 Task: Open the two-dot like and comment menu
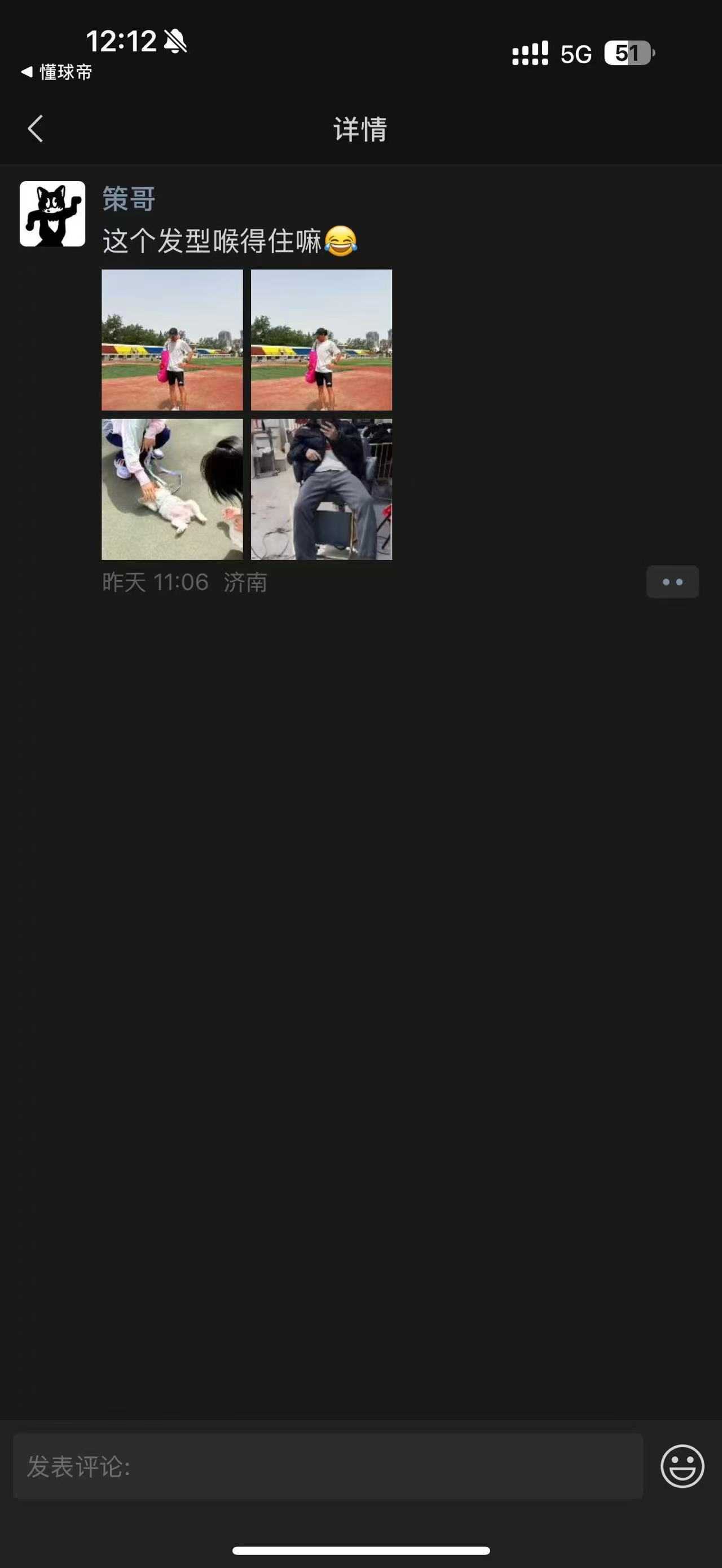[x=672, y=582]
